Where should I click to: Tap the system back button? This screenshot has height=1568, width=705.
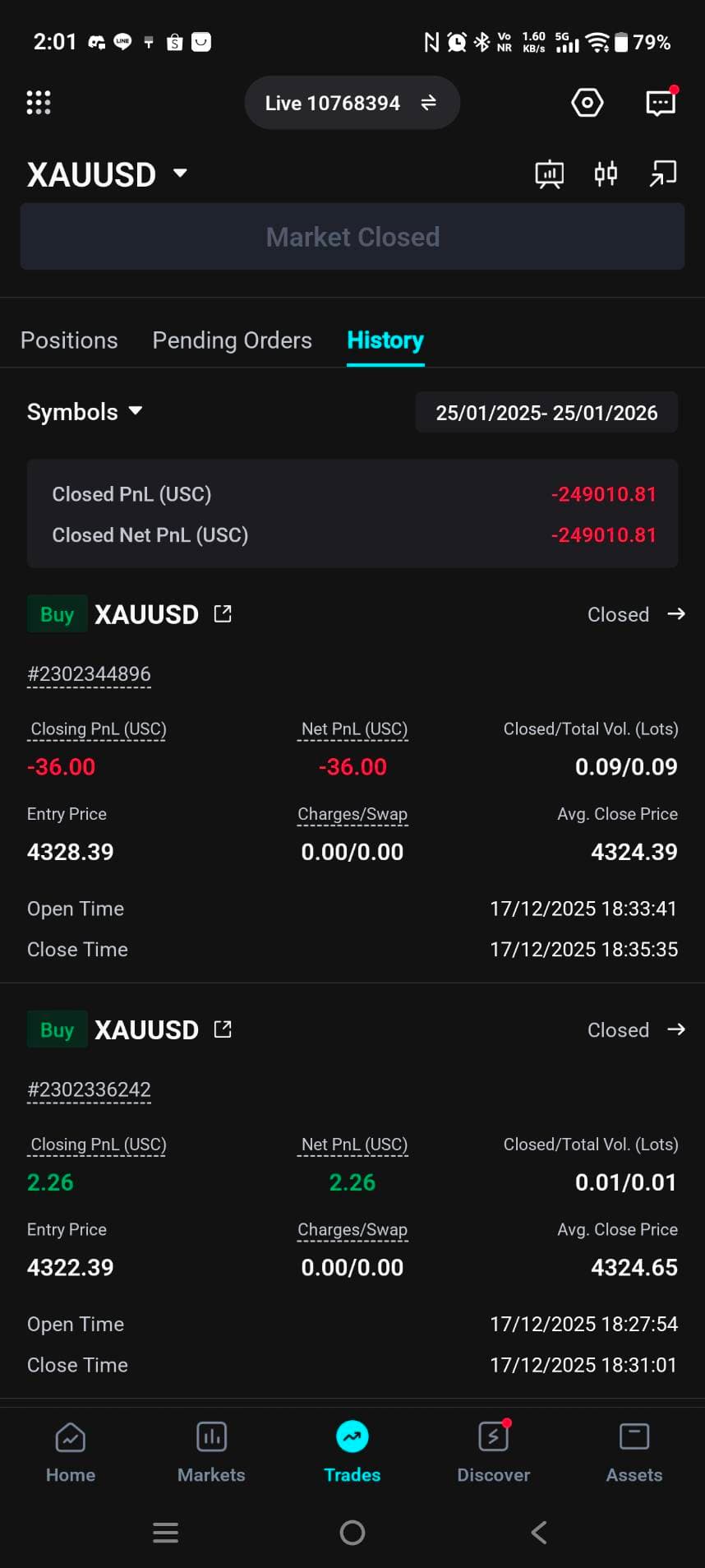(x=539, y=1532)
